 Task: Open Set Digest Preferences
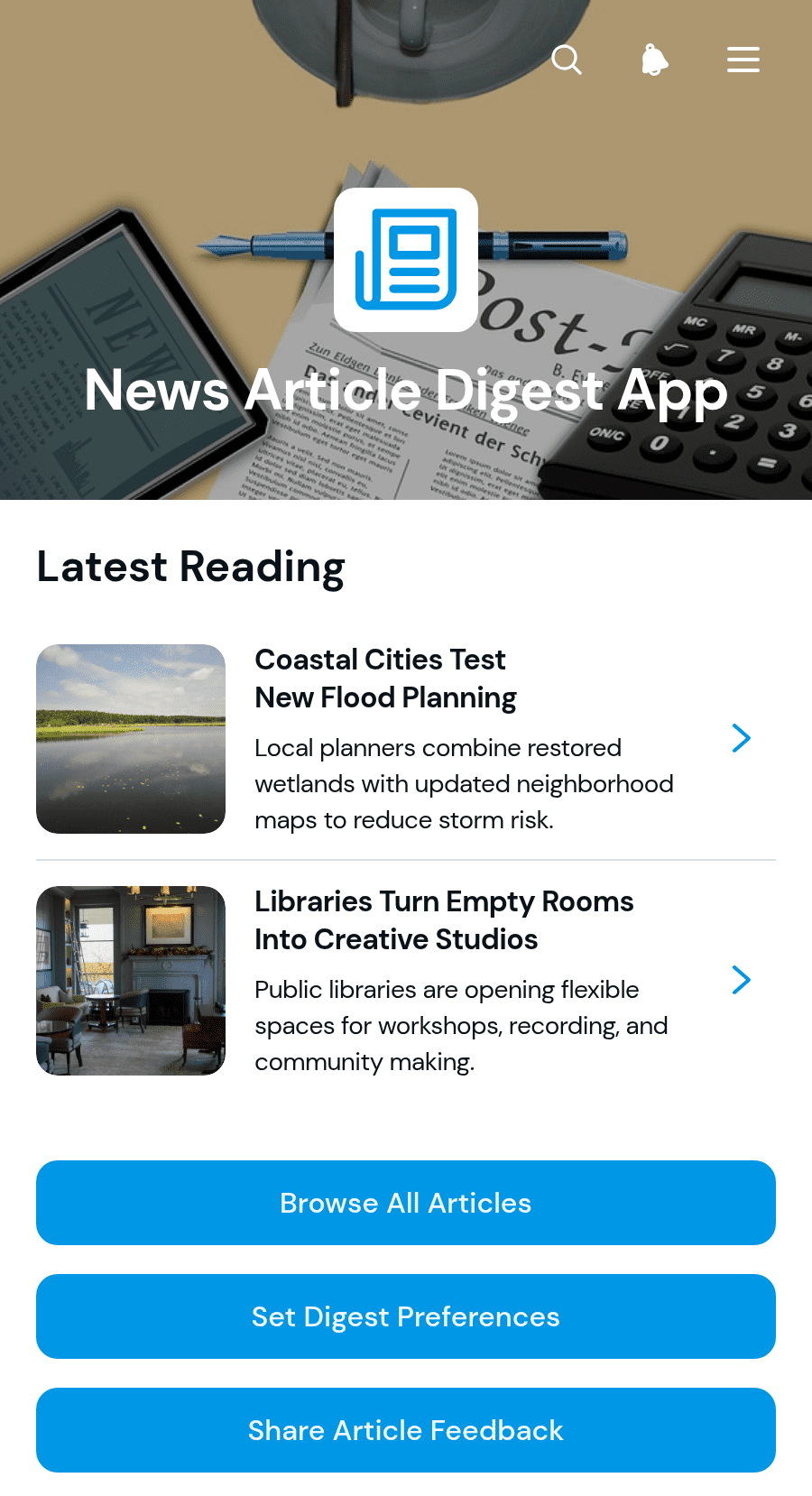click(406, 1316)
